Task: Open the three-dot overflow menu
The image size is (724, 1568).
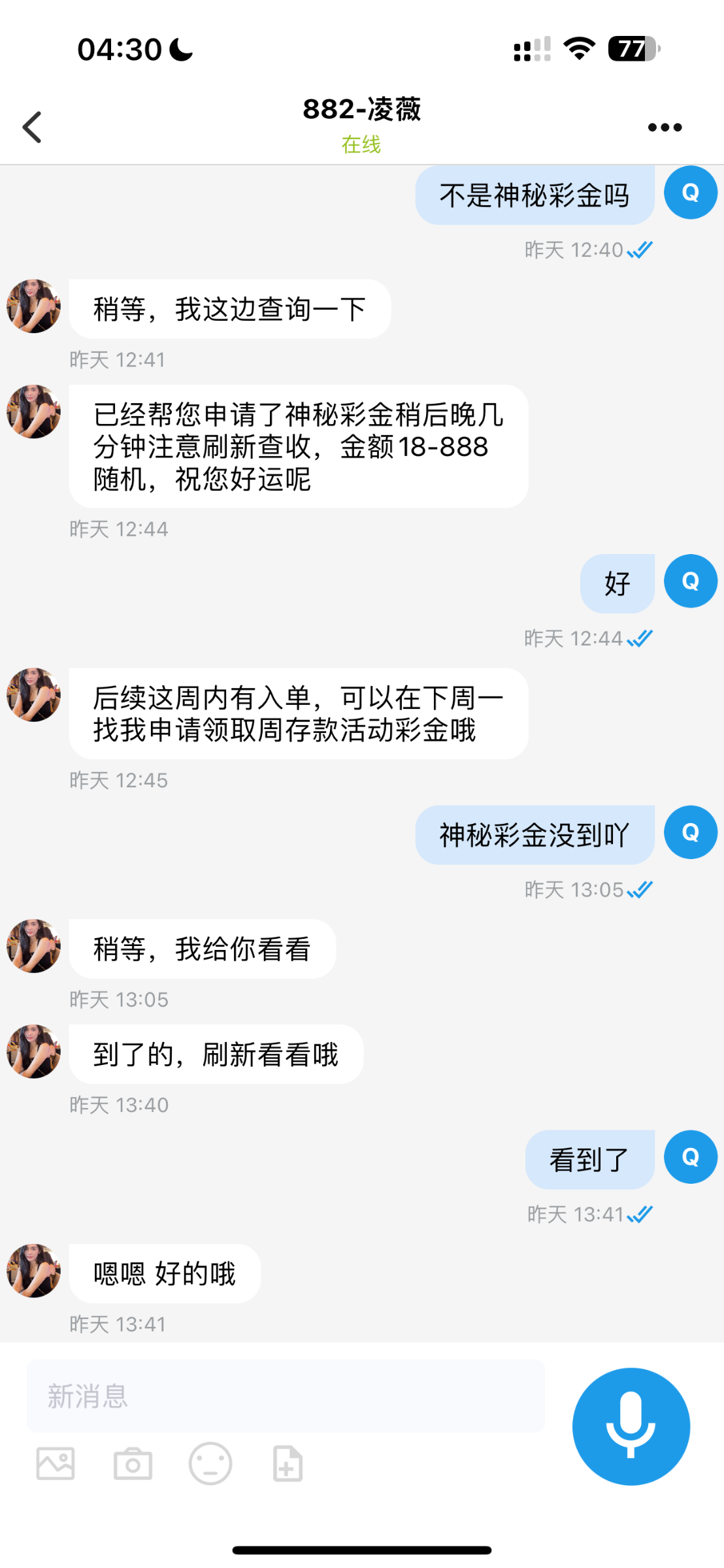Action: click(665, 127)
